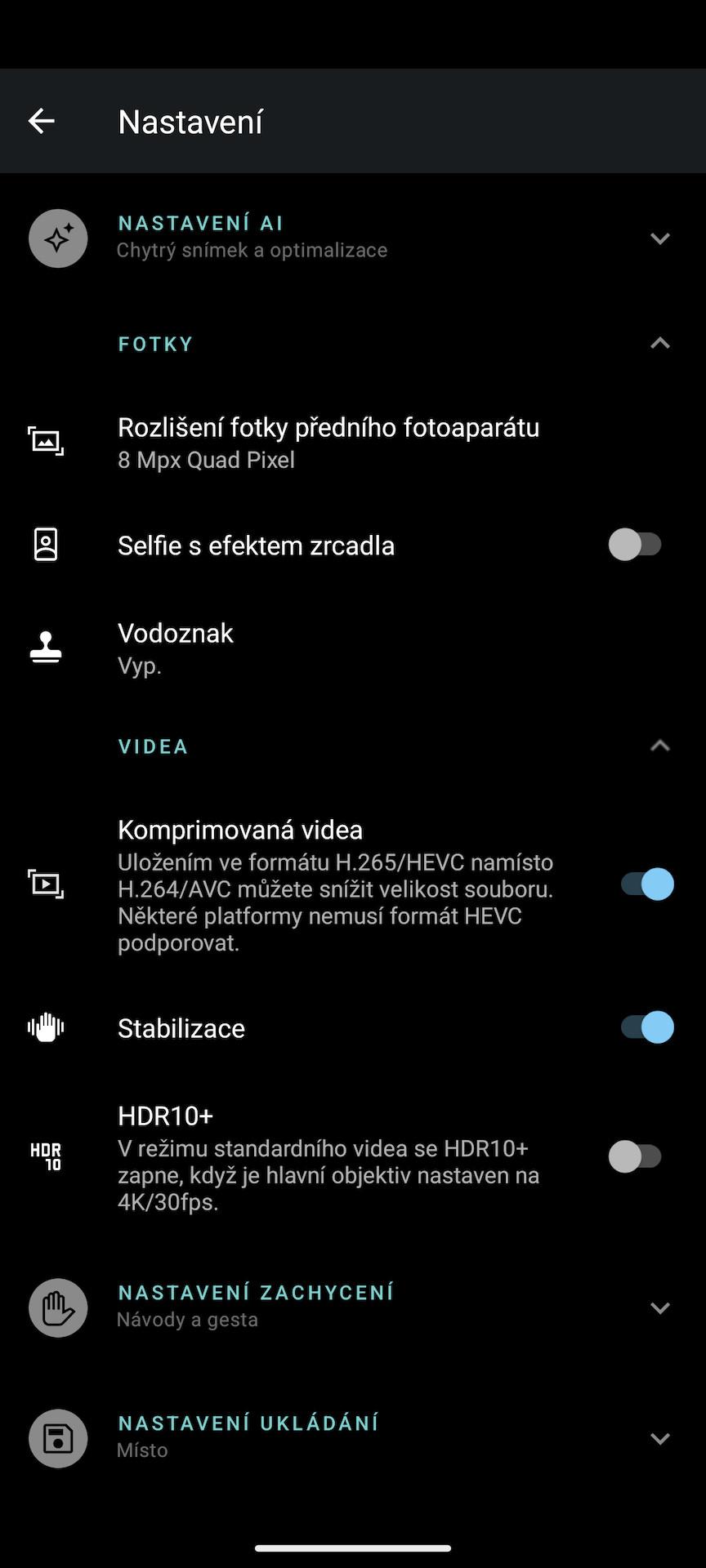The image size is (706, 1568).
Task: Open Rozlišení fotky předního fotoaparátu
Action: coord(353,443)
